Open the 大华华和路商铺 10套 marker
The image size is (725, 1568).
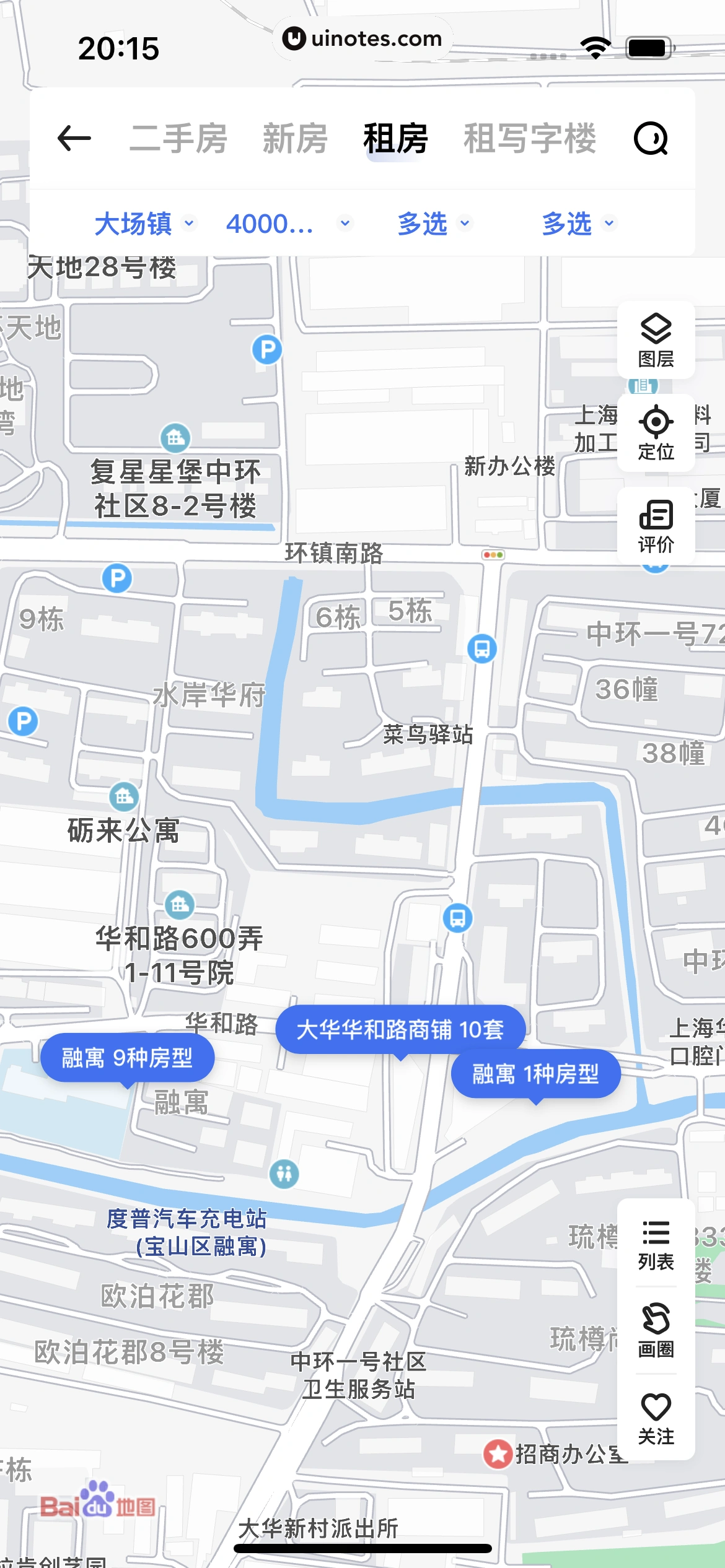[400, 1029]
